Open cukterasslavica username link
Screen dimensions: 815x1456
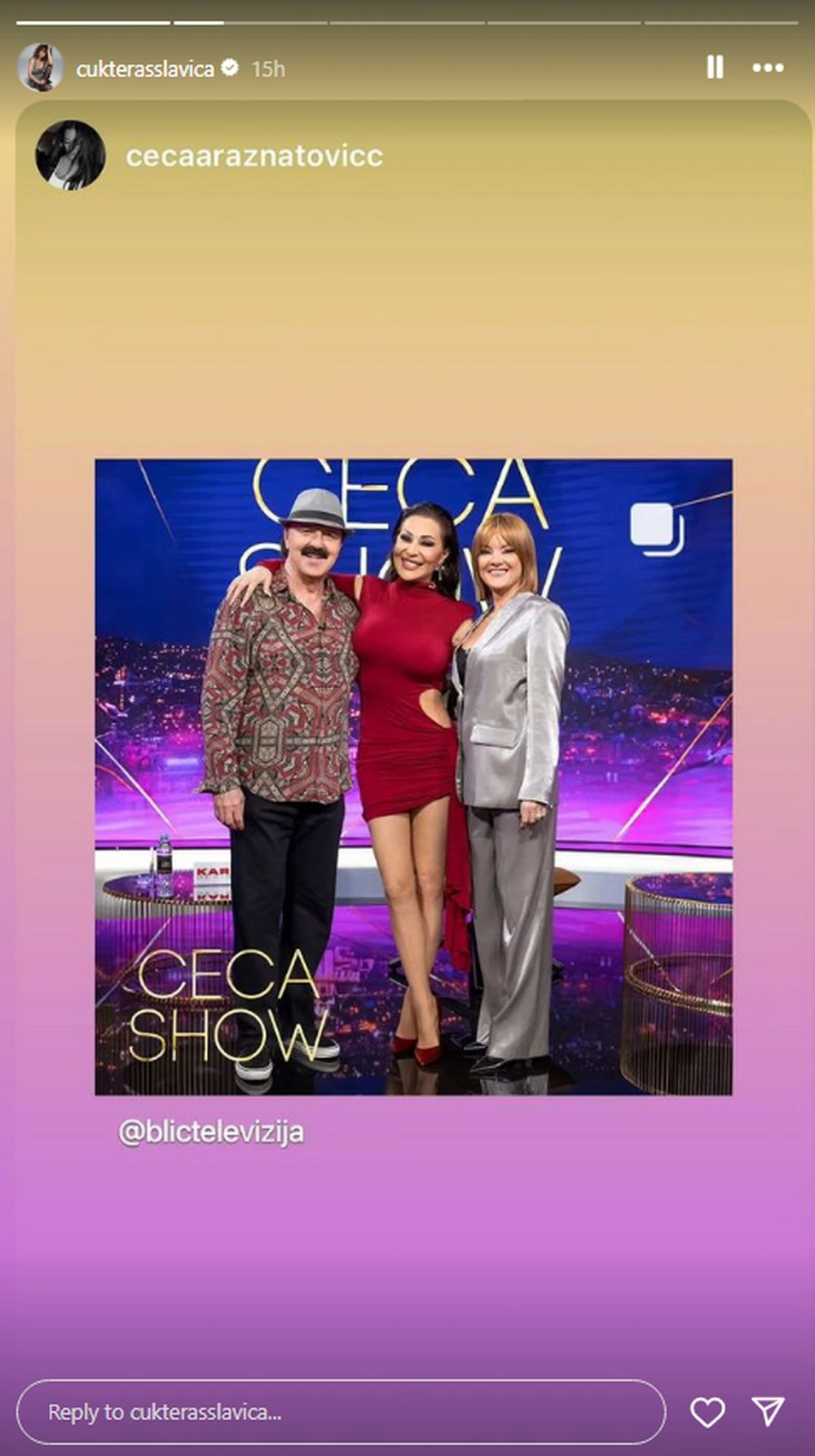[x=145, y=69]
